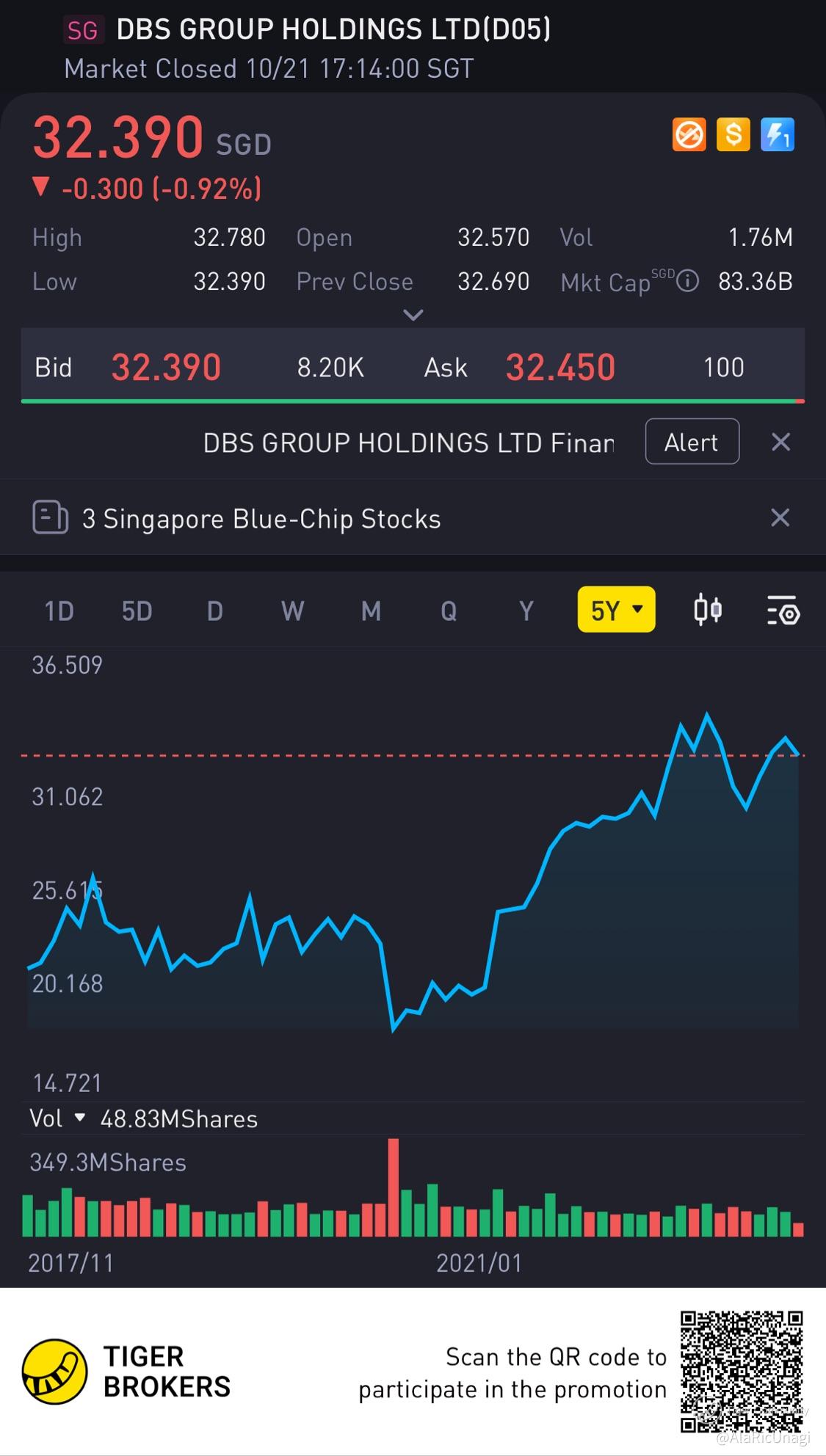
Task: Dismiss the DBS financial notice banner
Action: coord(780,442)
